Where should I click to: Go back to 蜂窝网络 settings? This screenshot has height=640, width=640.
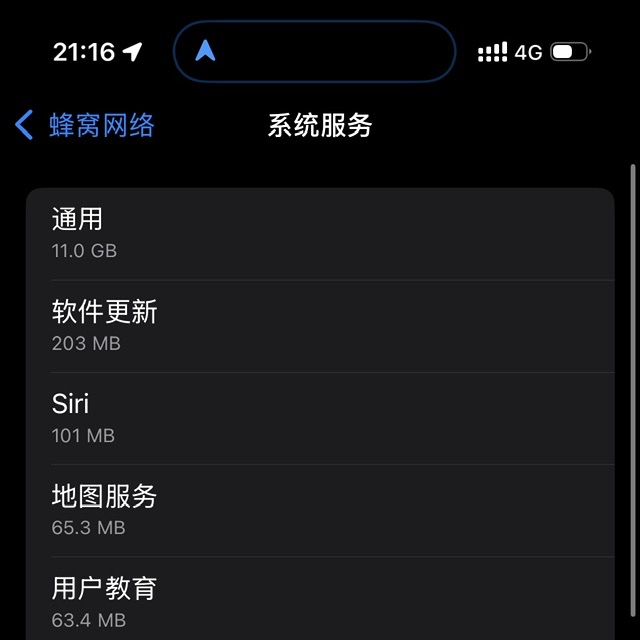[85, 125]
